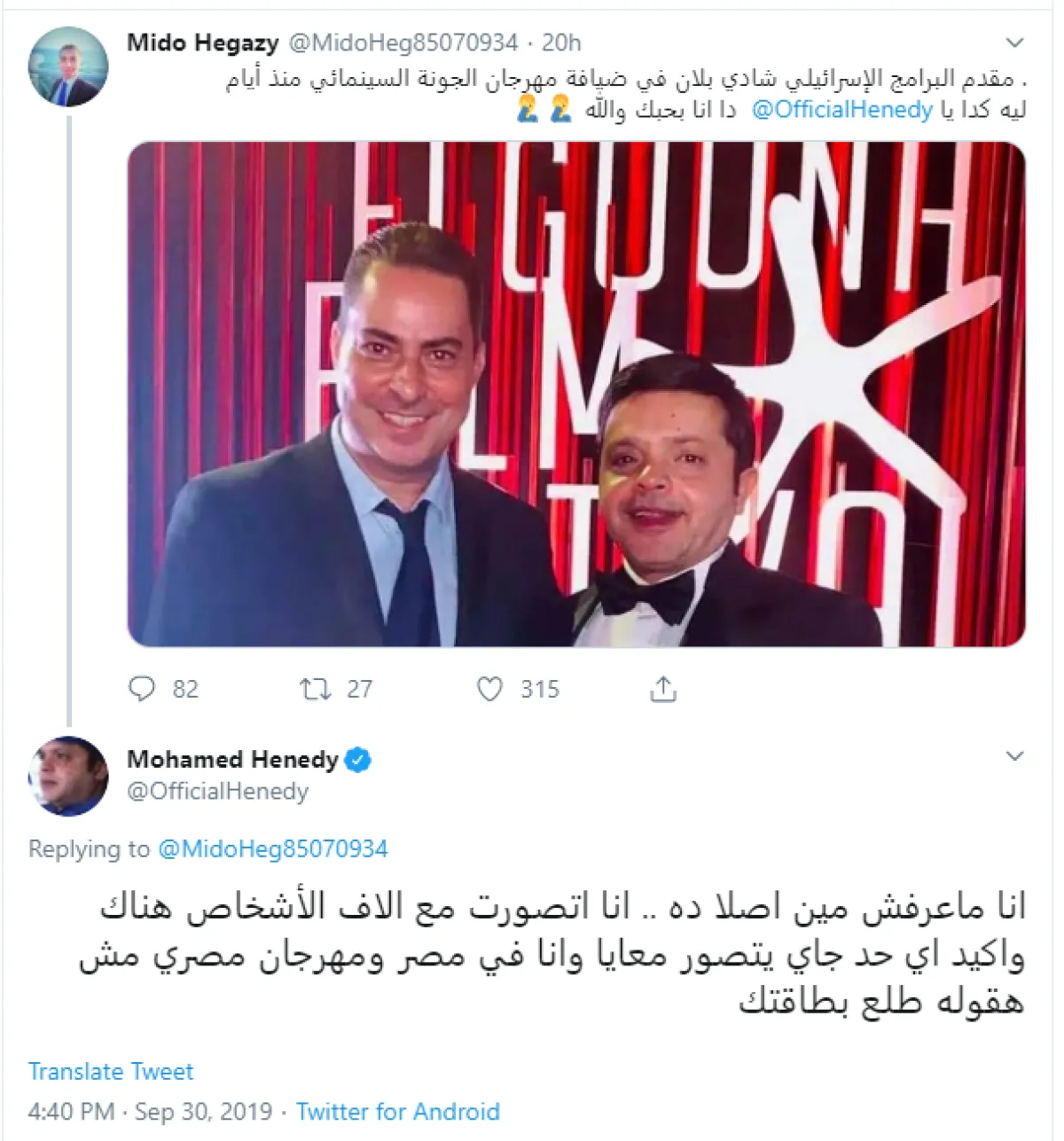Retweet Mido Hegazy's tweet

315,689
